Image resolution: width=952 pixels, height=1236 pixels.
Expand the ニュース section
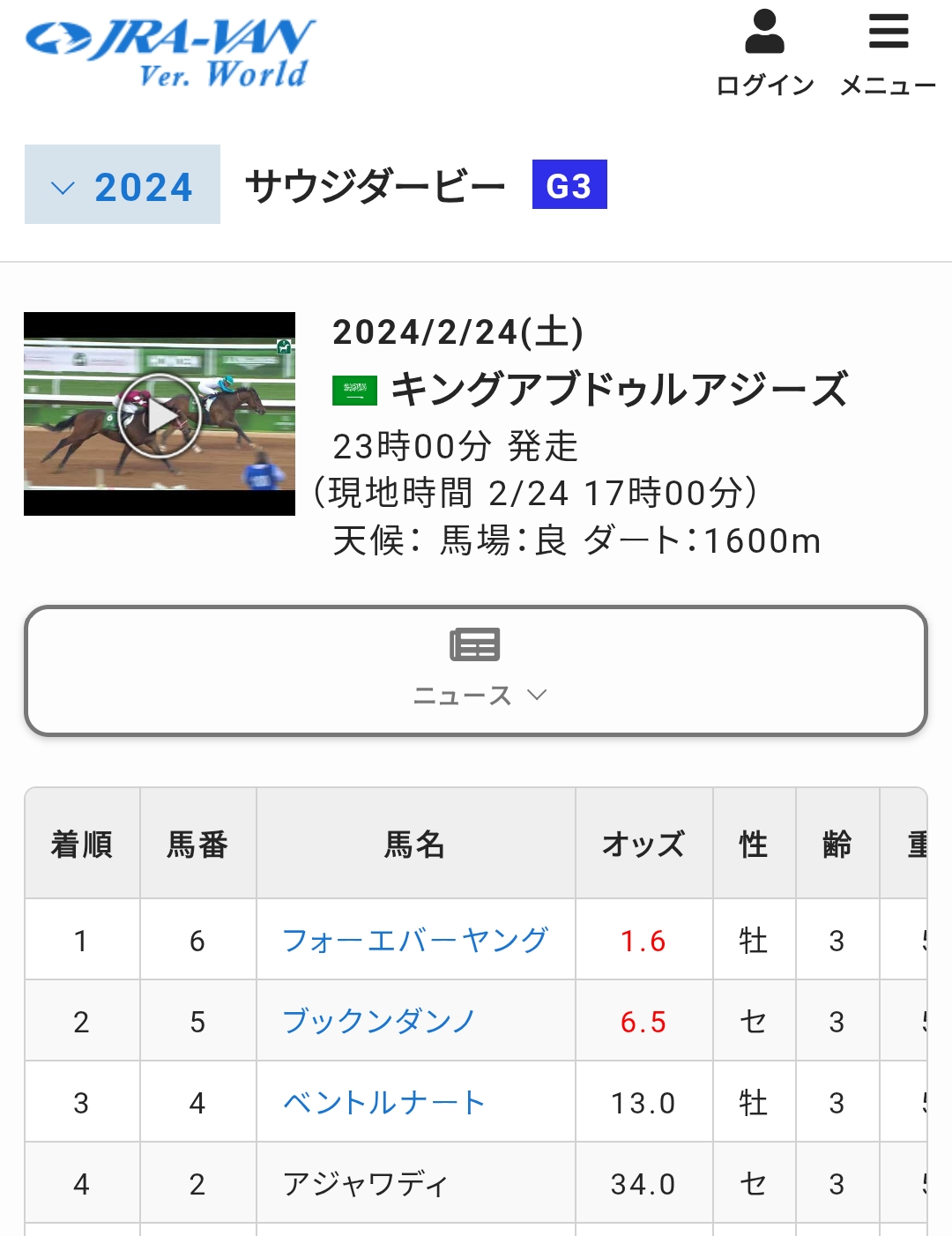(x=476, y=671)
